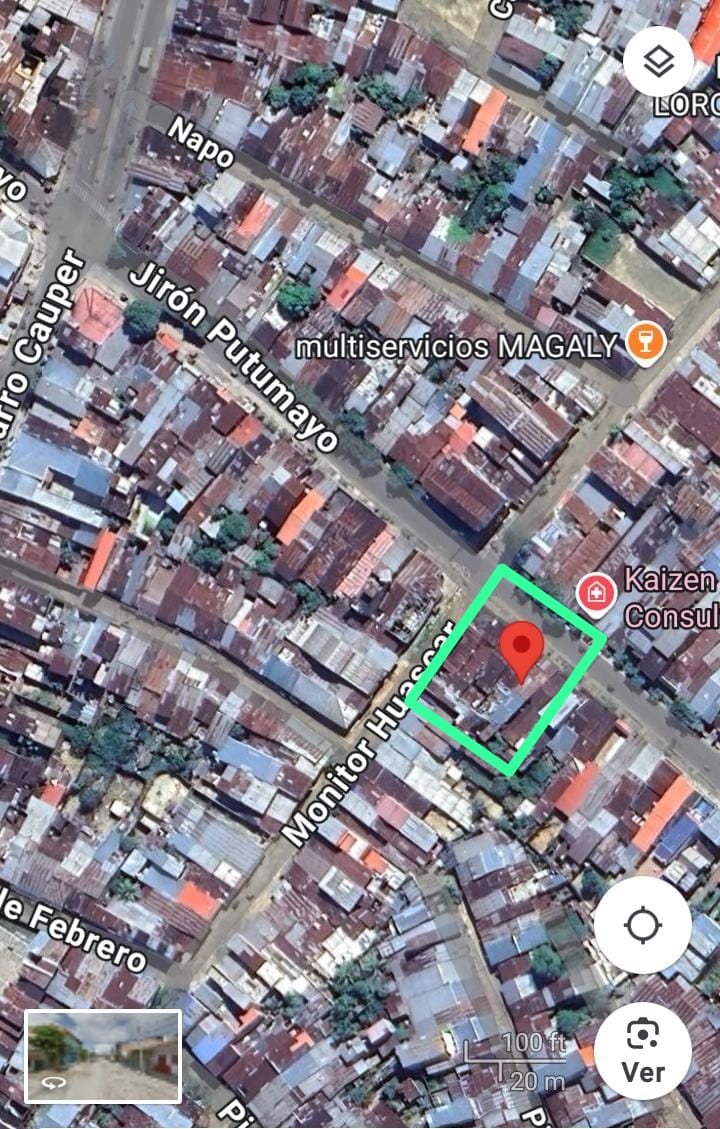Center map on my location
Viewport: 720px width, 1129px height.
coord(642,925)
